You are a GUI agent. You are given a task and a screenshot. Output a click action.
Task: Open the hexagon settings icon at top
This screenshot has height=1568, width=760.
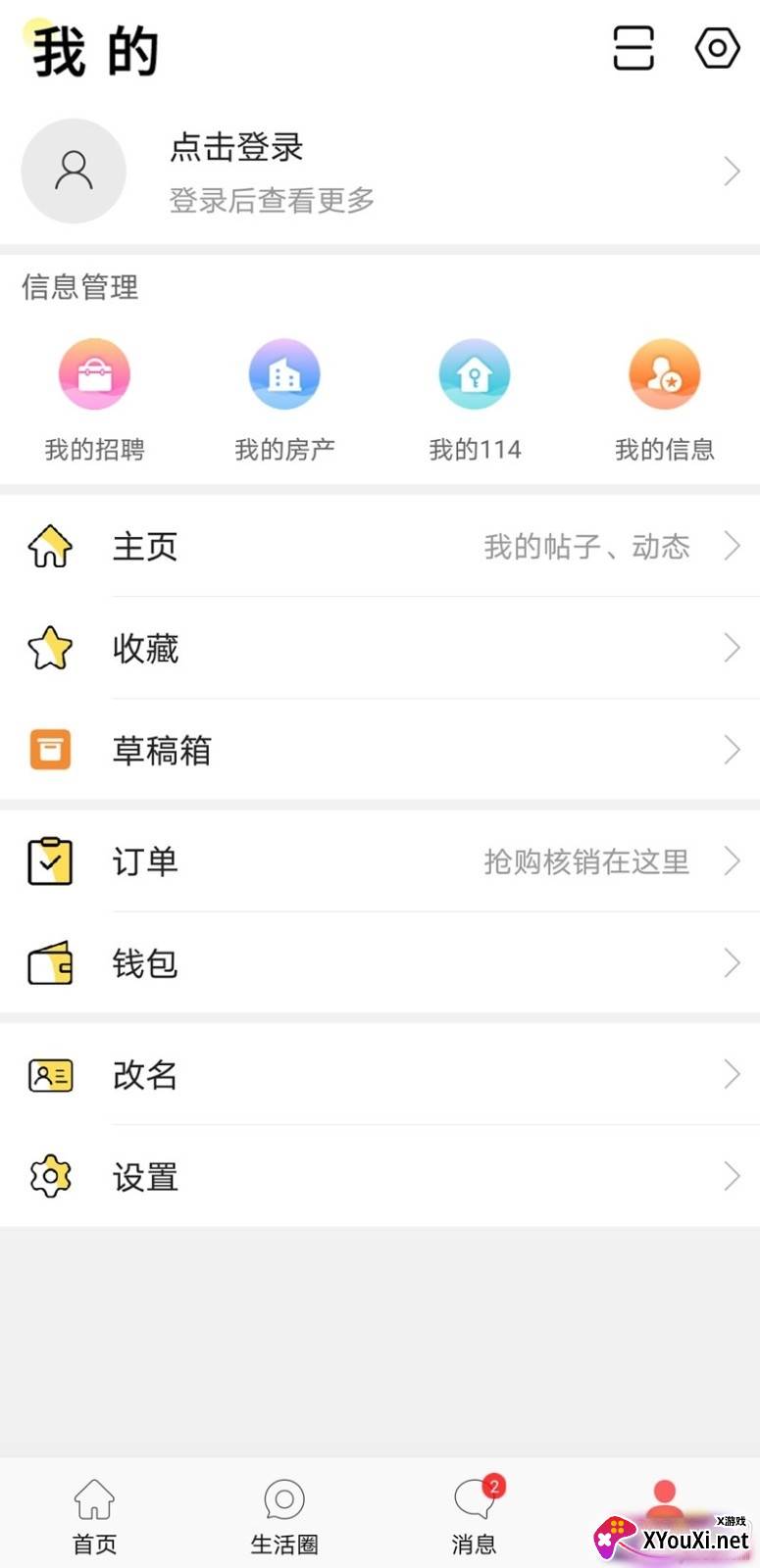[717, 48]
